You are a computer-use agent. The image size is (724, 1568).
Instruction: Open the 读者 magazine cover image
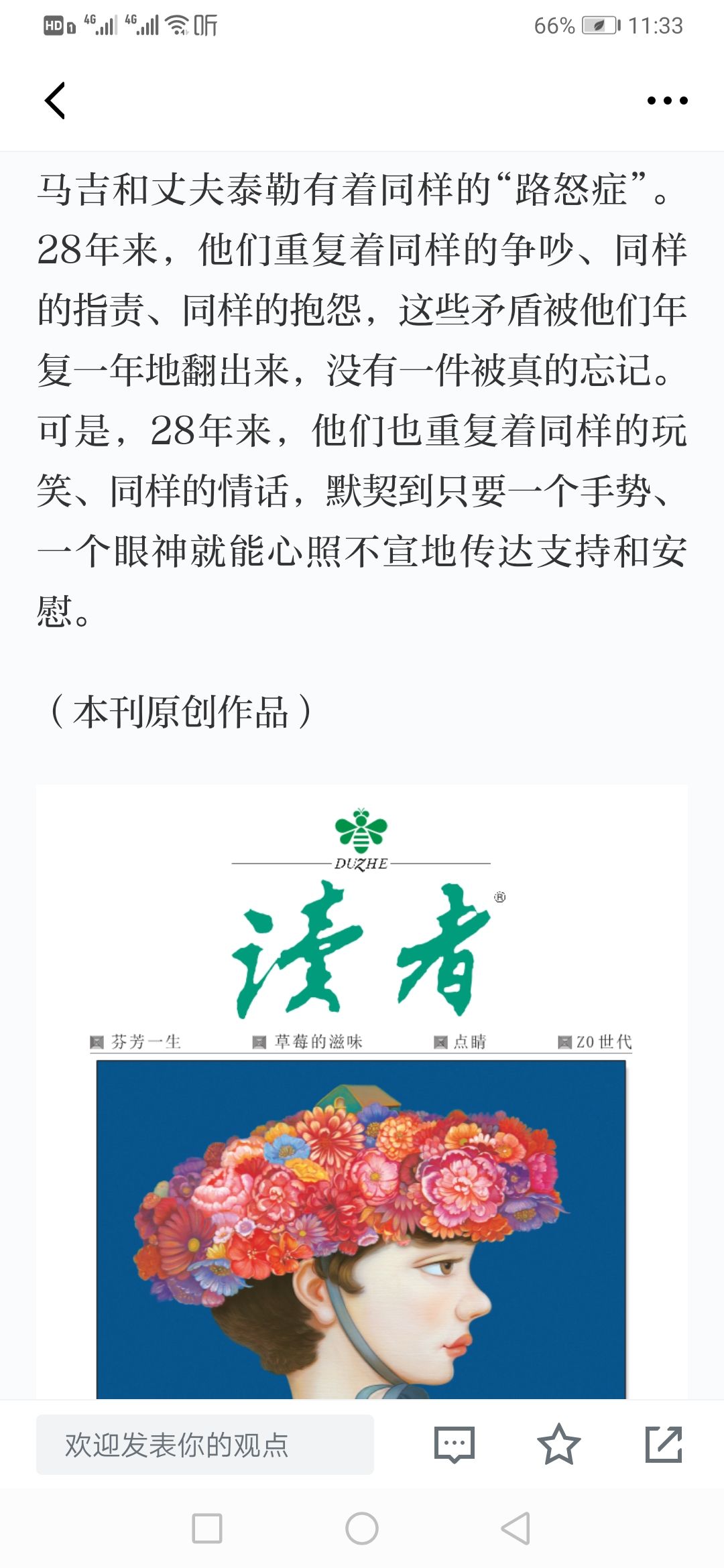coord(362,1092)
